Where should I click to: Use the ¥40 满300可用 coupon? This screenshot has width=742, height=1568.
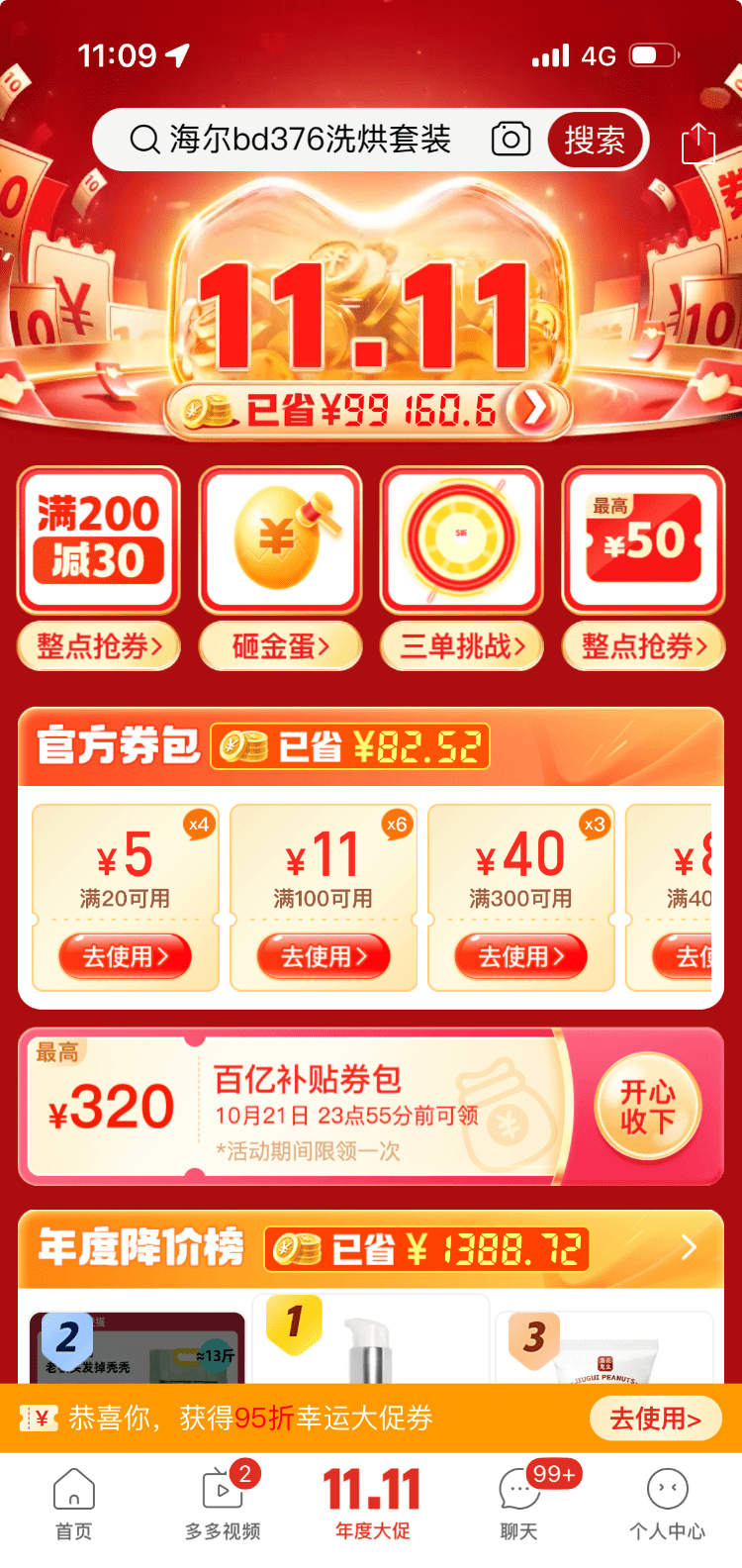pos(521,956)
